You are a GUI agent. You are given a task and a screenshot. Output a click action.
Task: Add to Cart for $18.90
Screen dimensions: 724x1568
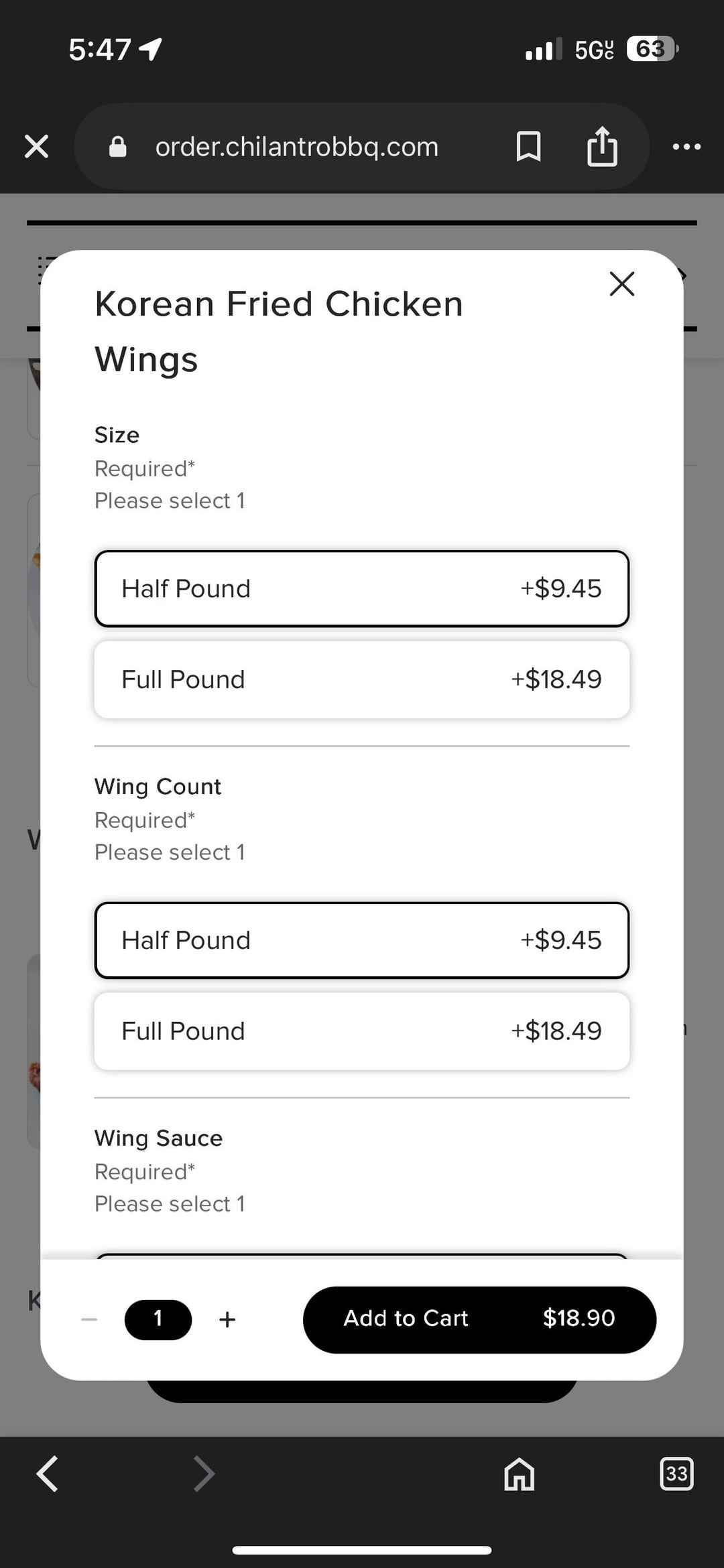coord(479,1319)
